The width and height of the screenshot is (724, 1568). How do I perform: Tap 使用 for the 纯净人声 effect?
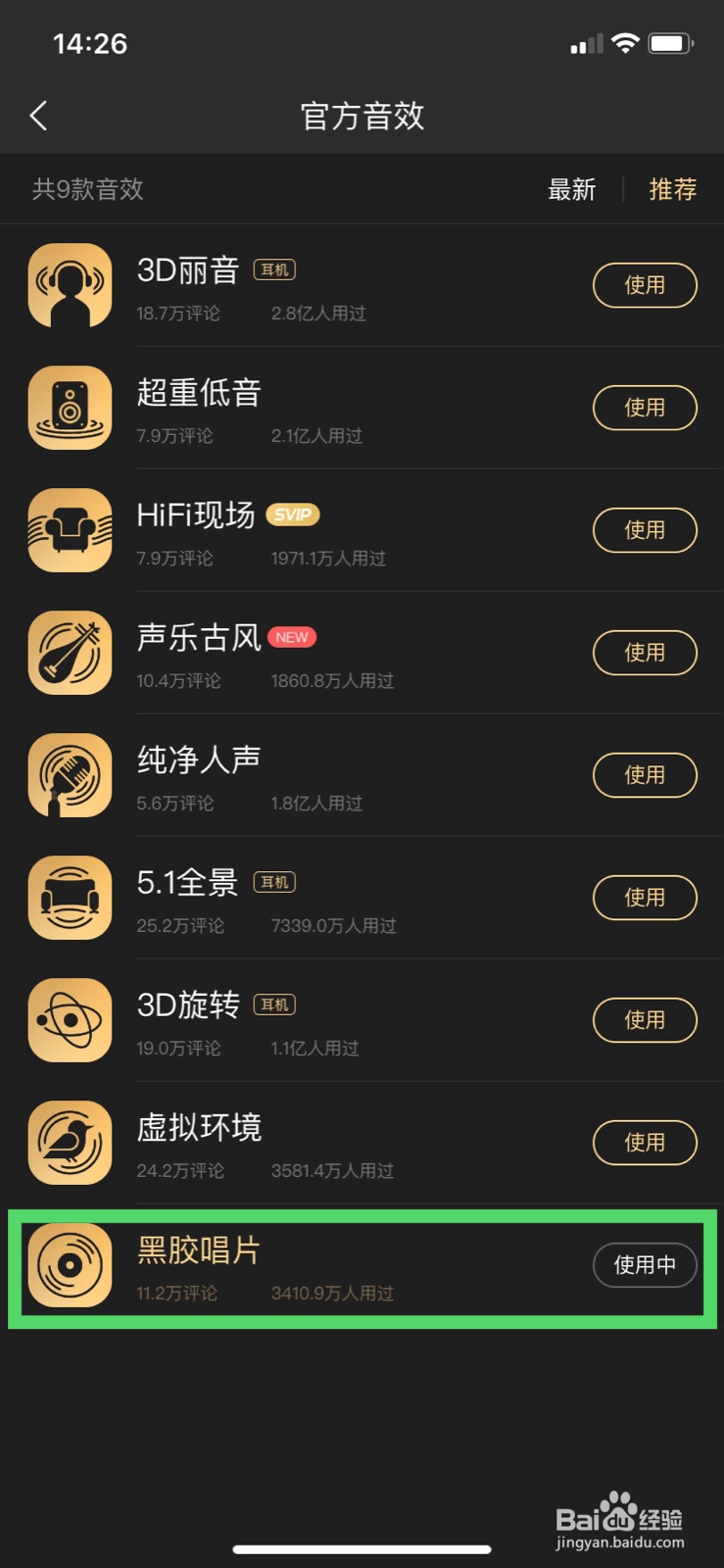[645, 775]
